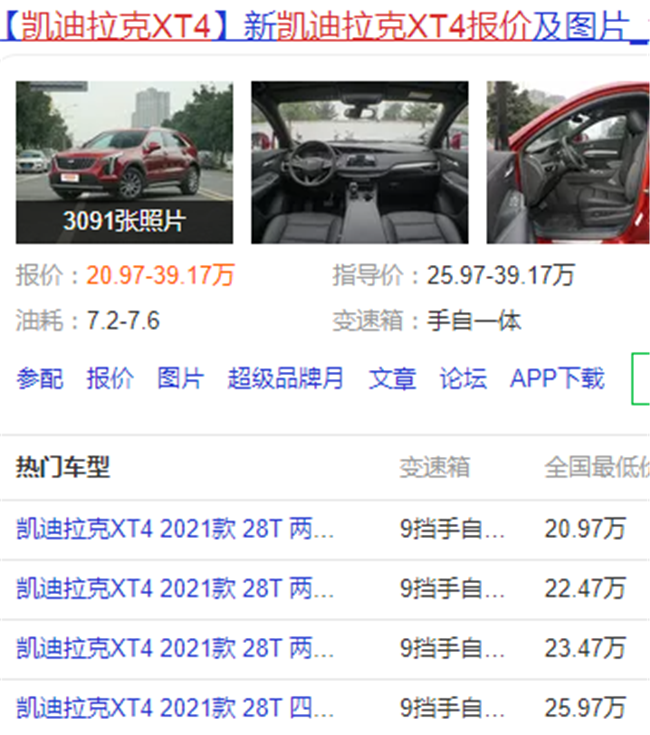Open the XT4 2021款 28T 四 row at 25.97万
650x735 pixels.
(175, 708)
